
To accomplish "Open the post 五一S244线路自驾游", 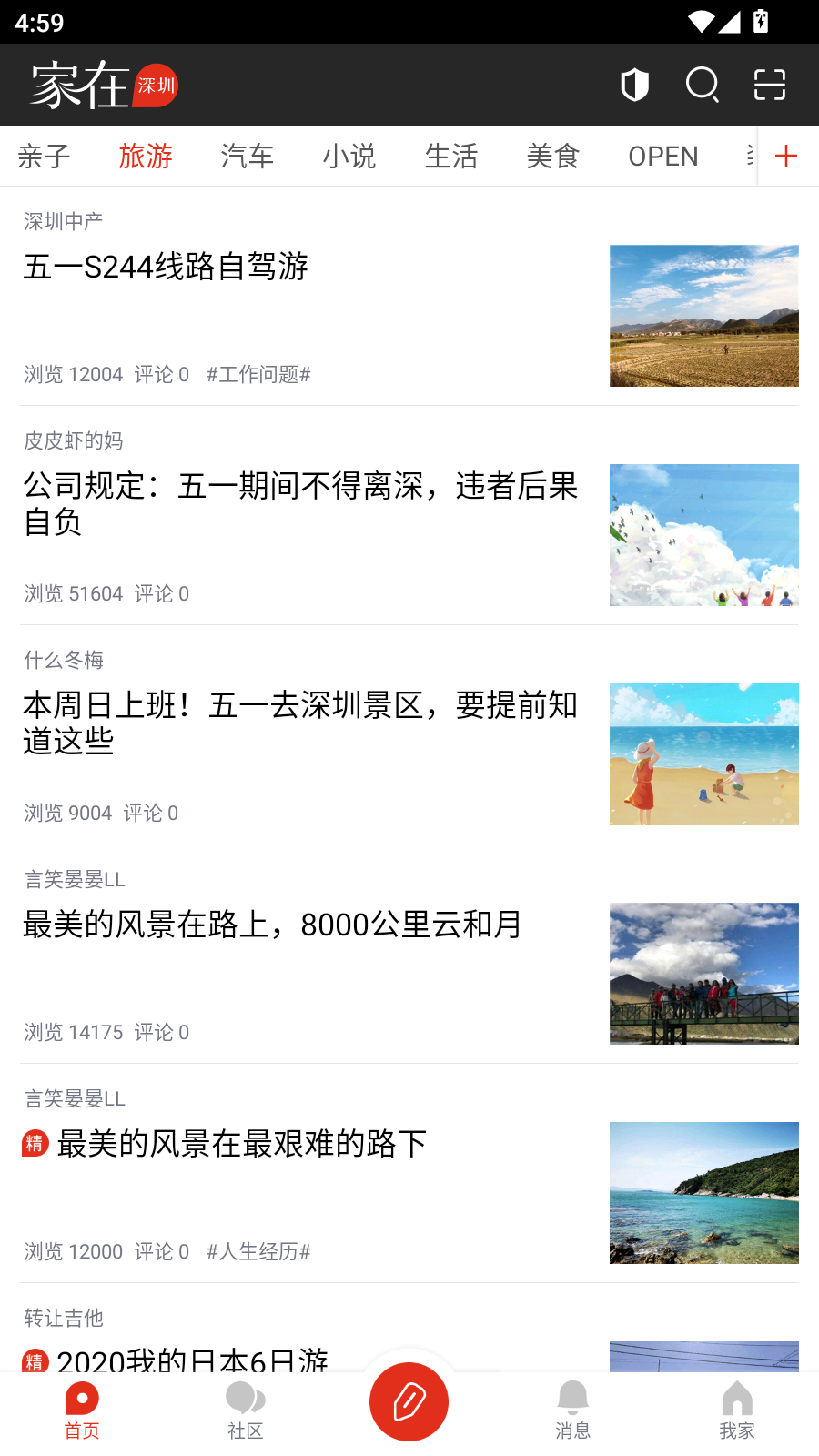I will point(166,268).
